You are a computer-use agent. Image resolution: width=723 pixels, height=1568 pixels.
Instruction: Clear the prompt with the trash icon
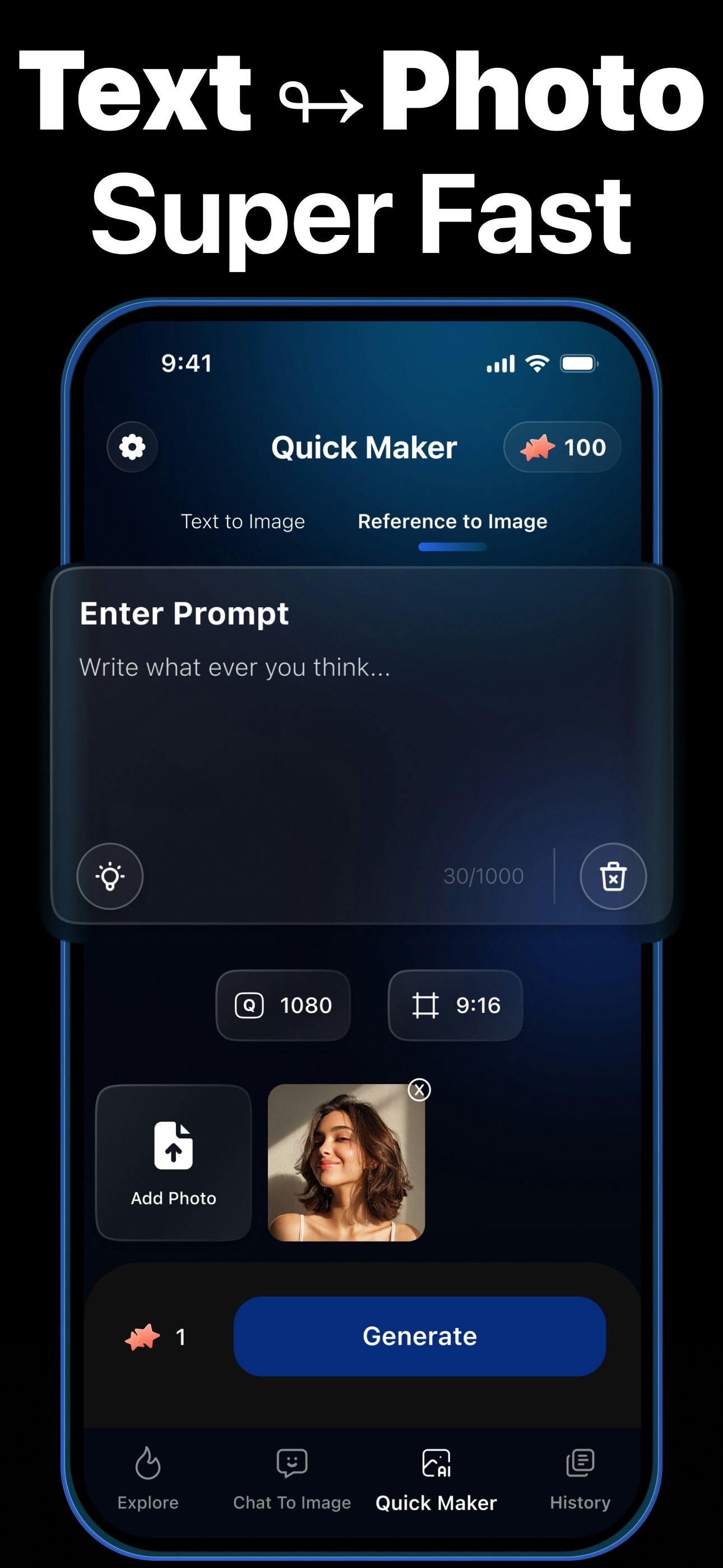613,876
